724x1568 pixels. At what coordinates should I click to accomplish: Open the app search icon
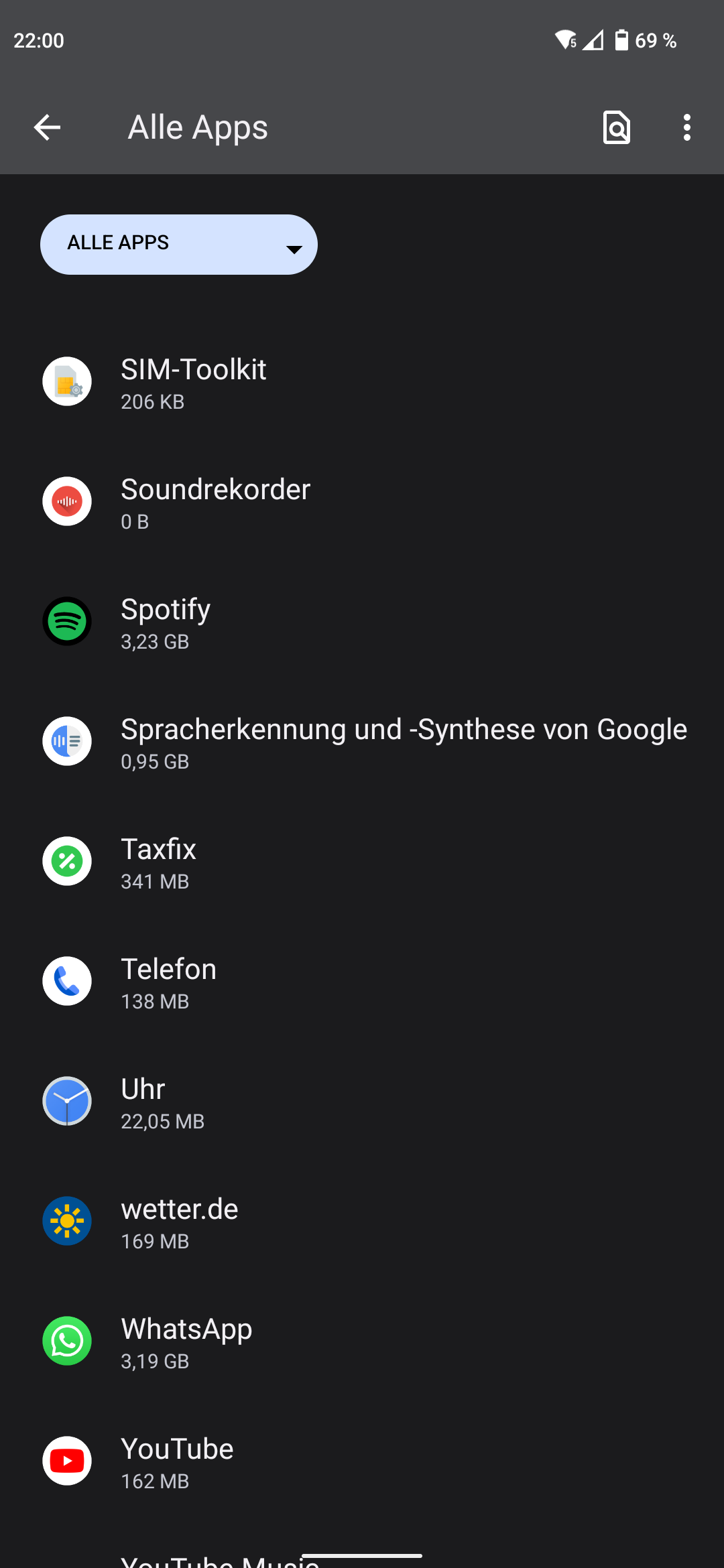[x=617, y=127]
